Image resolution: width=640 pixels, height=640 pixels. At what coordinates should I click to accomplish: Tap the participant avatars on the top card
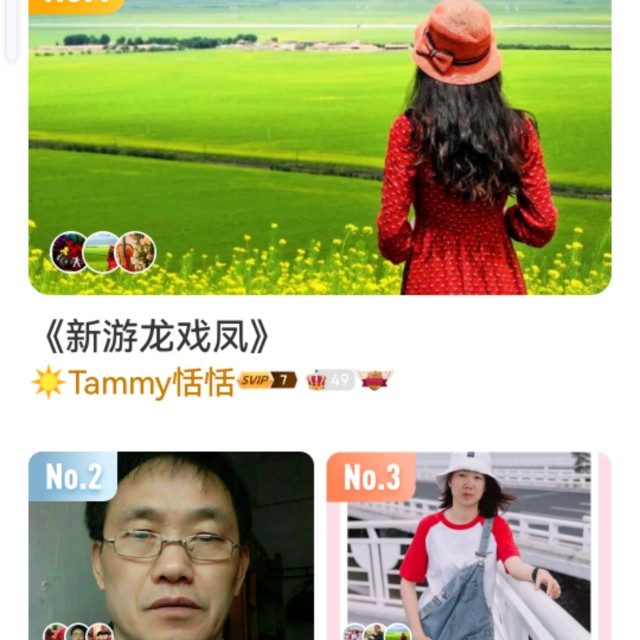pyautogui.click(x=103, y=252)
